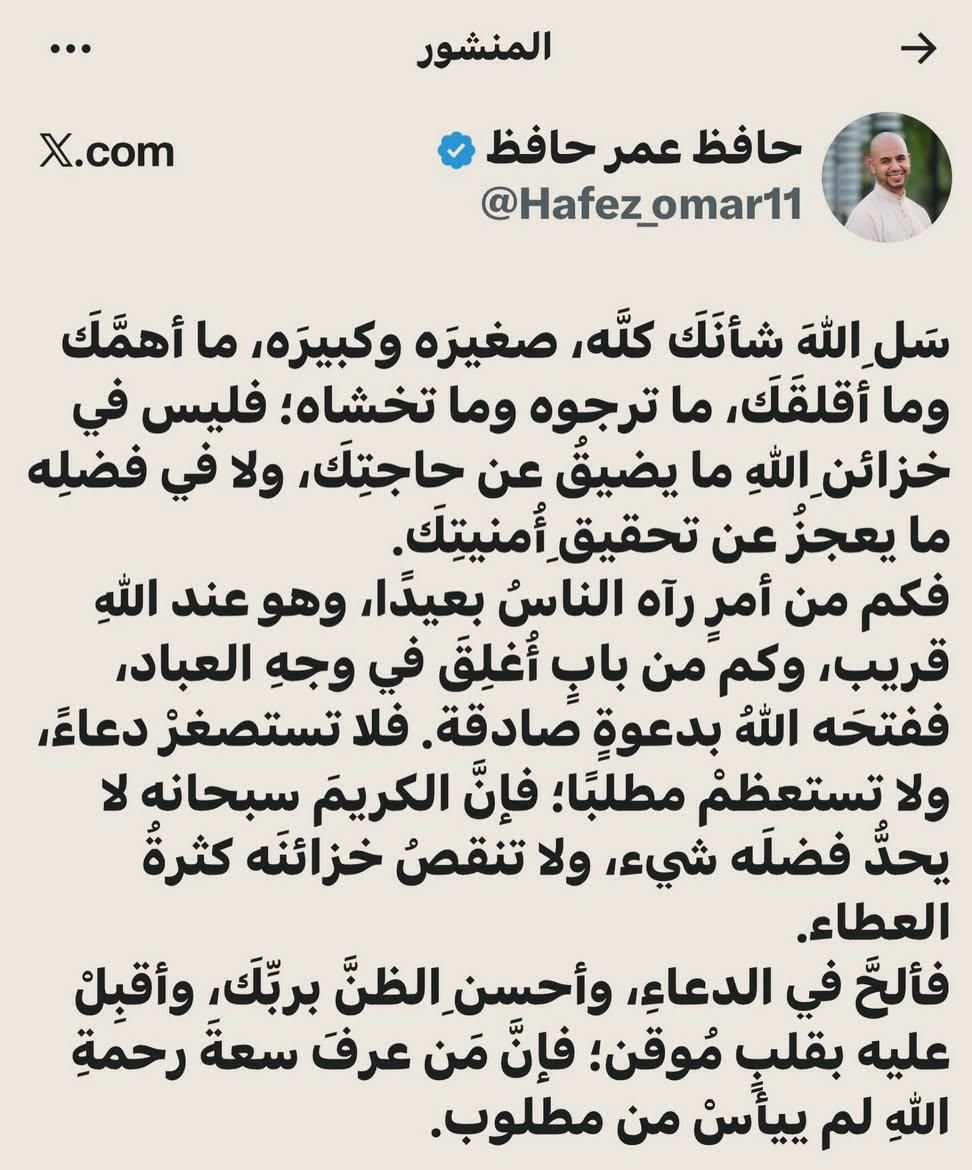
Task: Open the @Hafez_omar11 profile handle
Action: (642, 203)
